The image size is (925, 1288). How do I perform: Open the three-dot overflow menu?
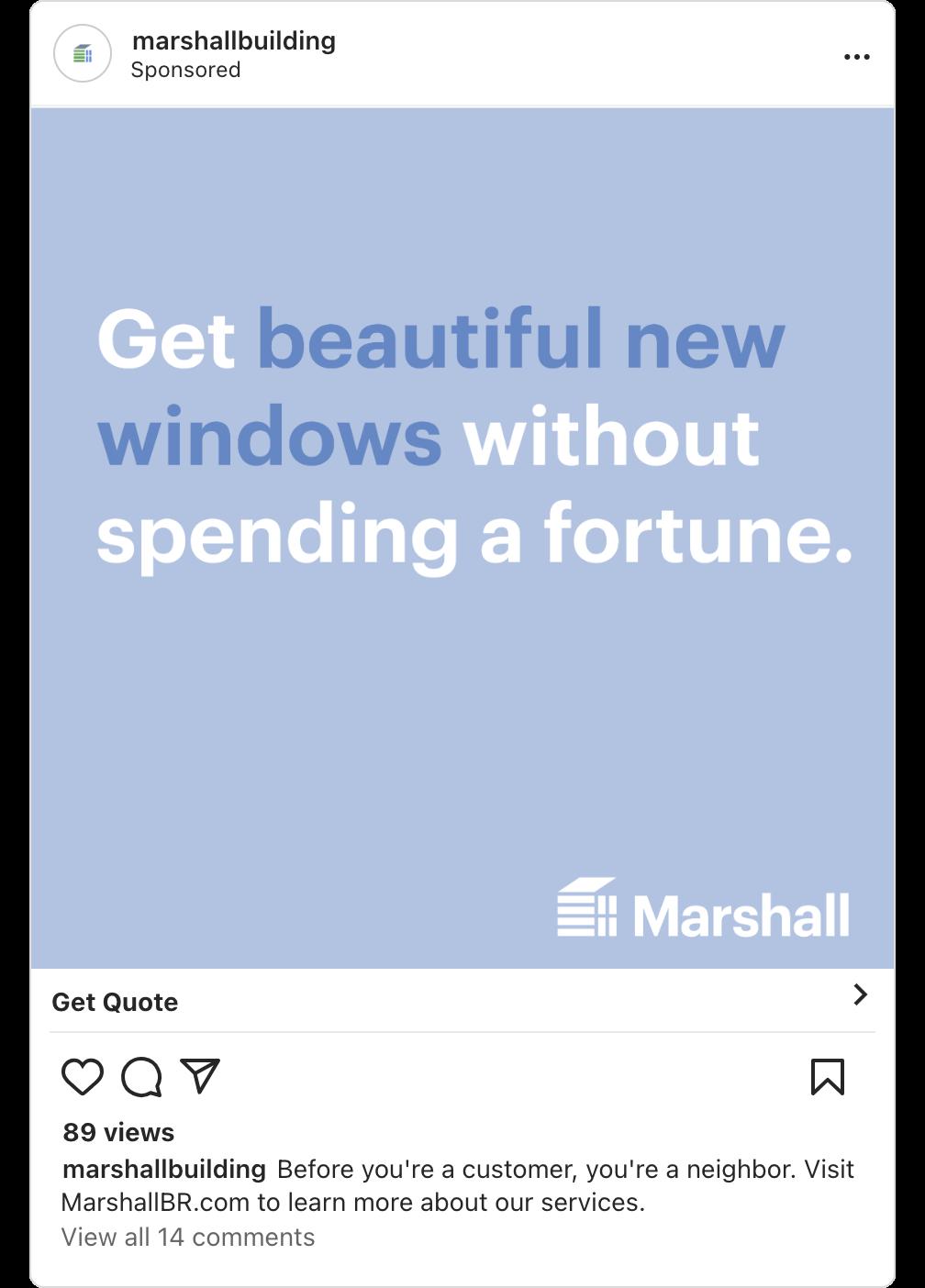[x=855, y=57]
